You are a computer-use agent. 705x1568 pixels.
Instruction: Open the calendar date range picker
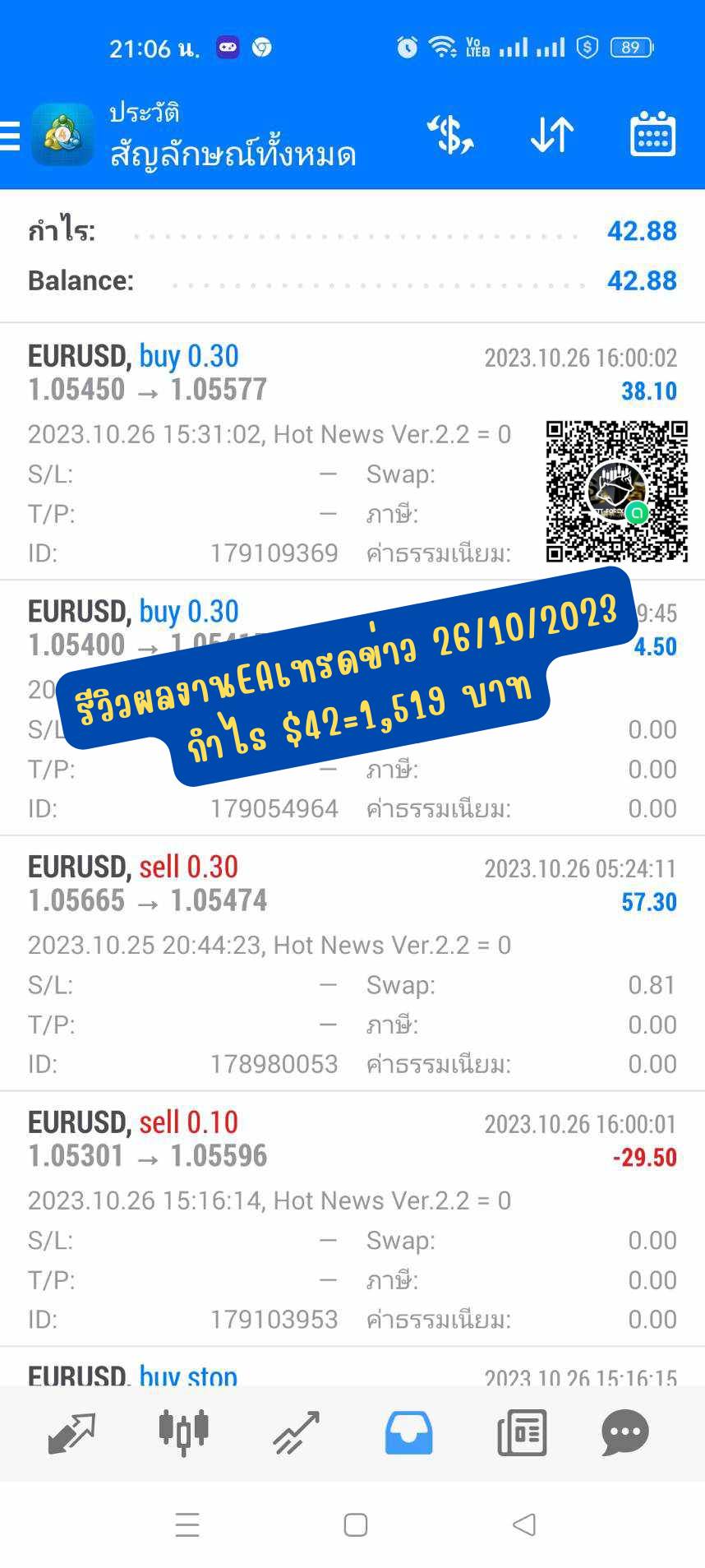click(652, 135)
